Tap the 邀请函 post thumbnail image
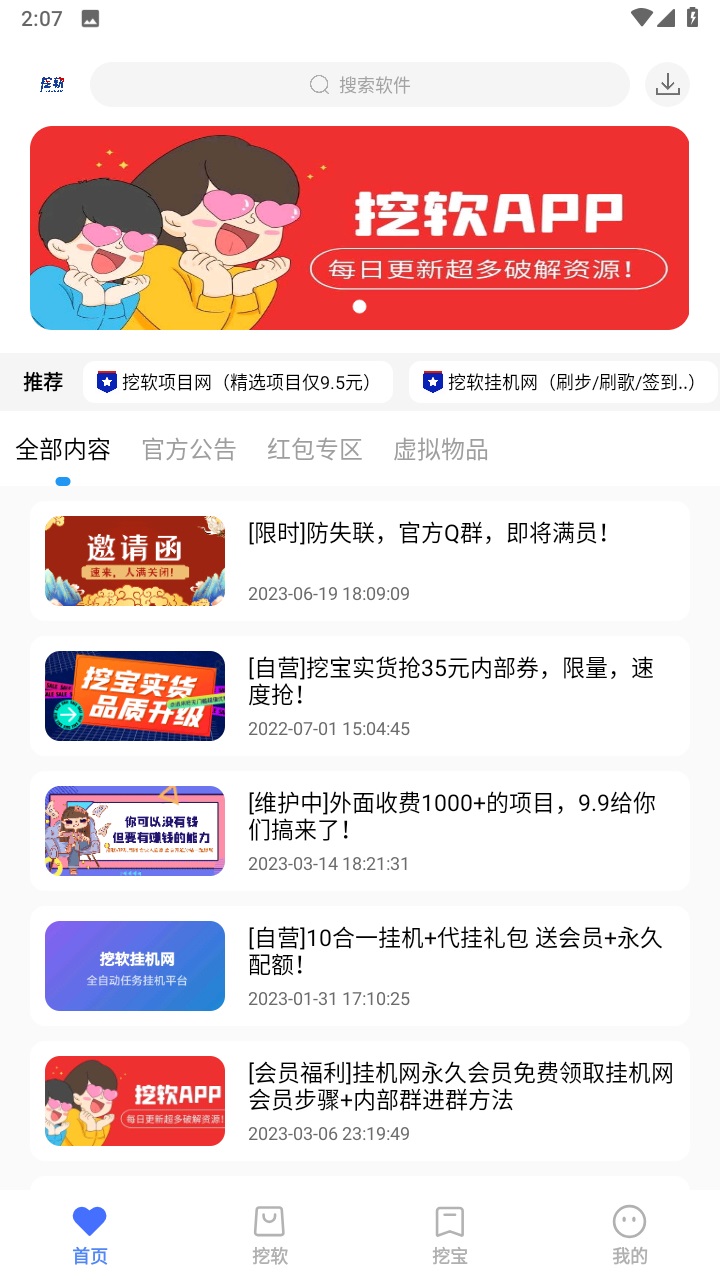 click(x=134, y=561)
